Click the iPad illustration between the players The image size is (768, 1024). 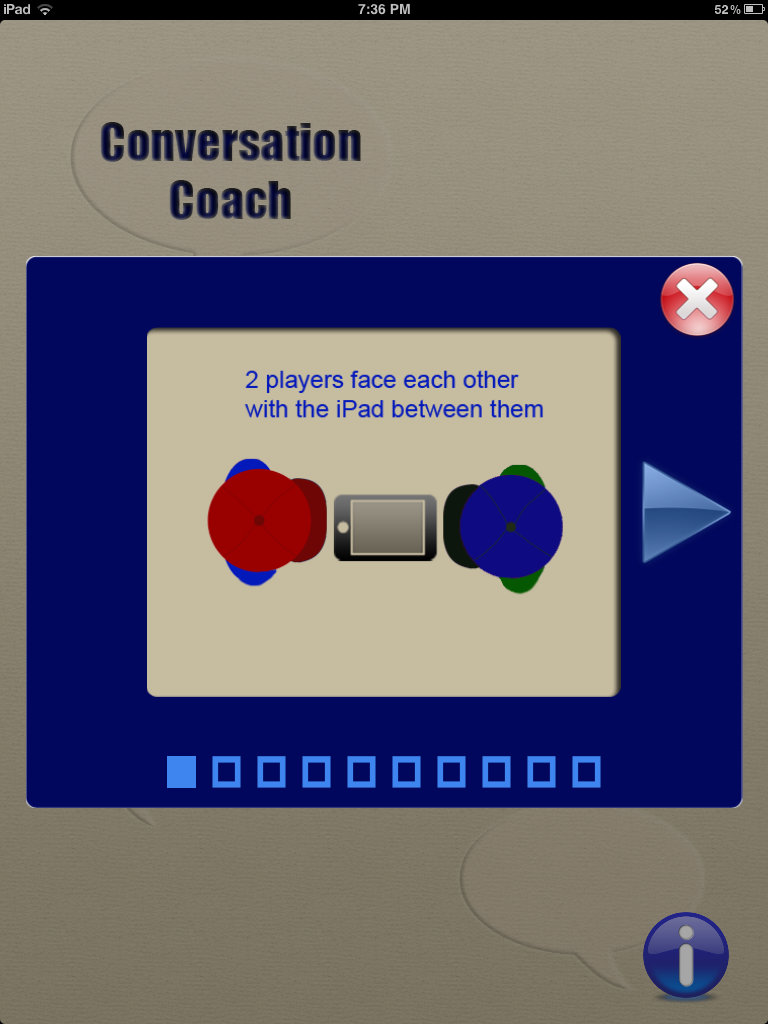point(385,528)
